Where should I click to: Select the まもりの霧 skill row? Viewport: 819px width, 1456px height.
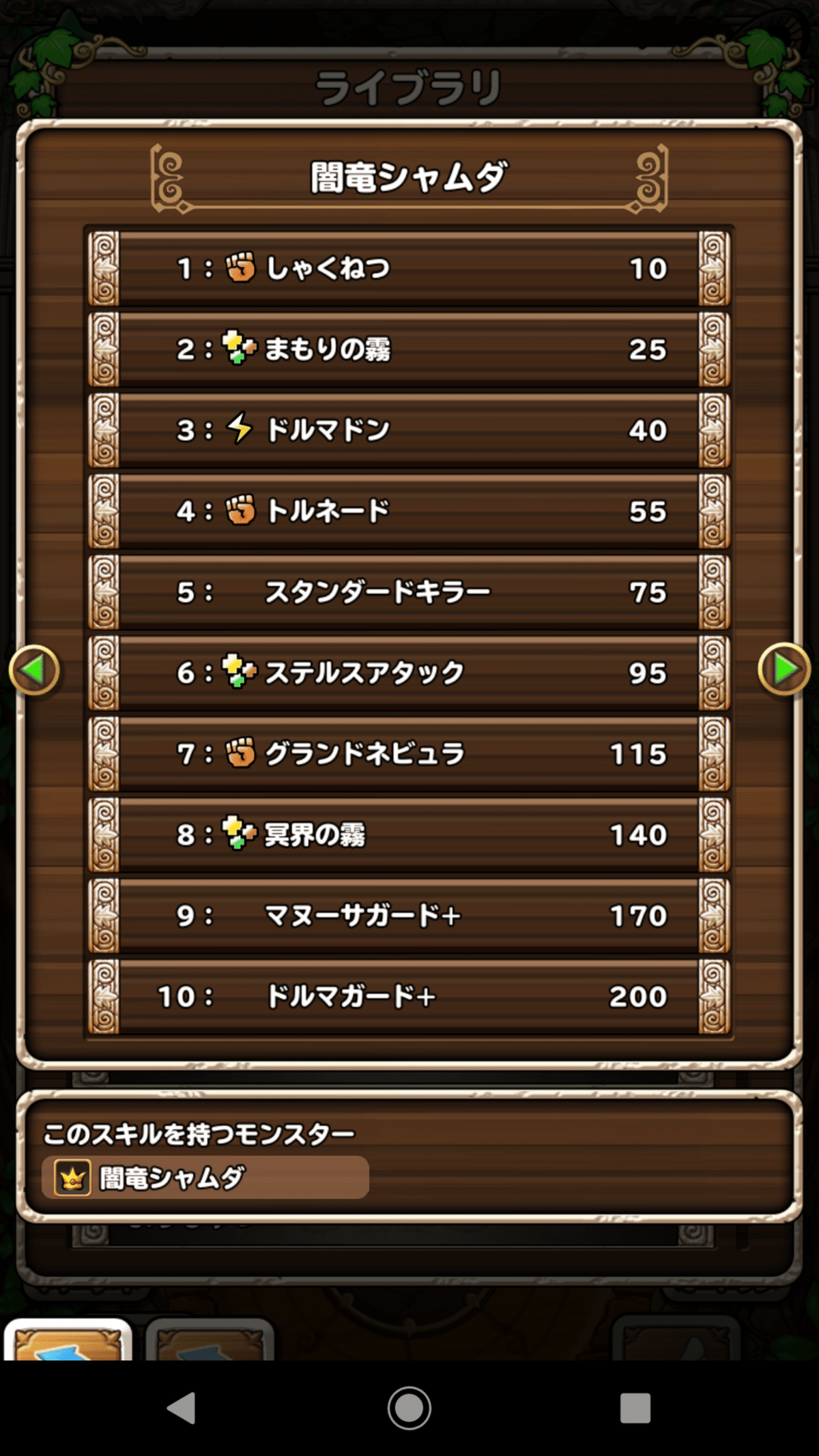pyautogui.click(x=409, y=349)
